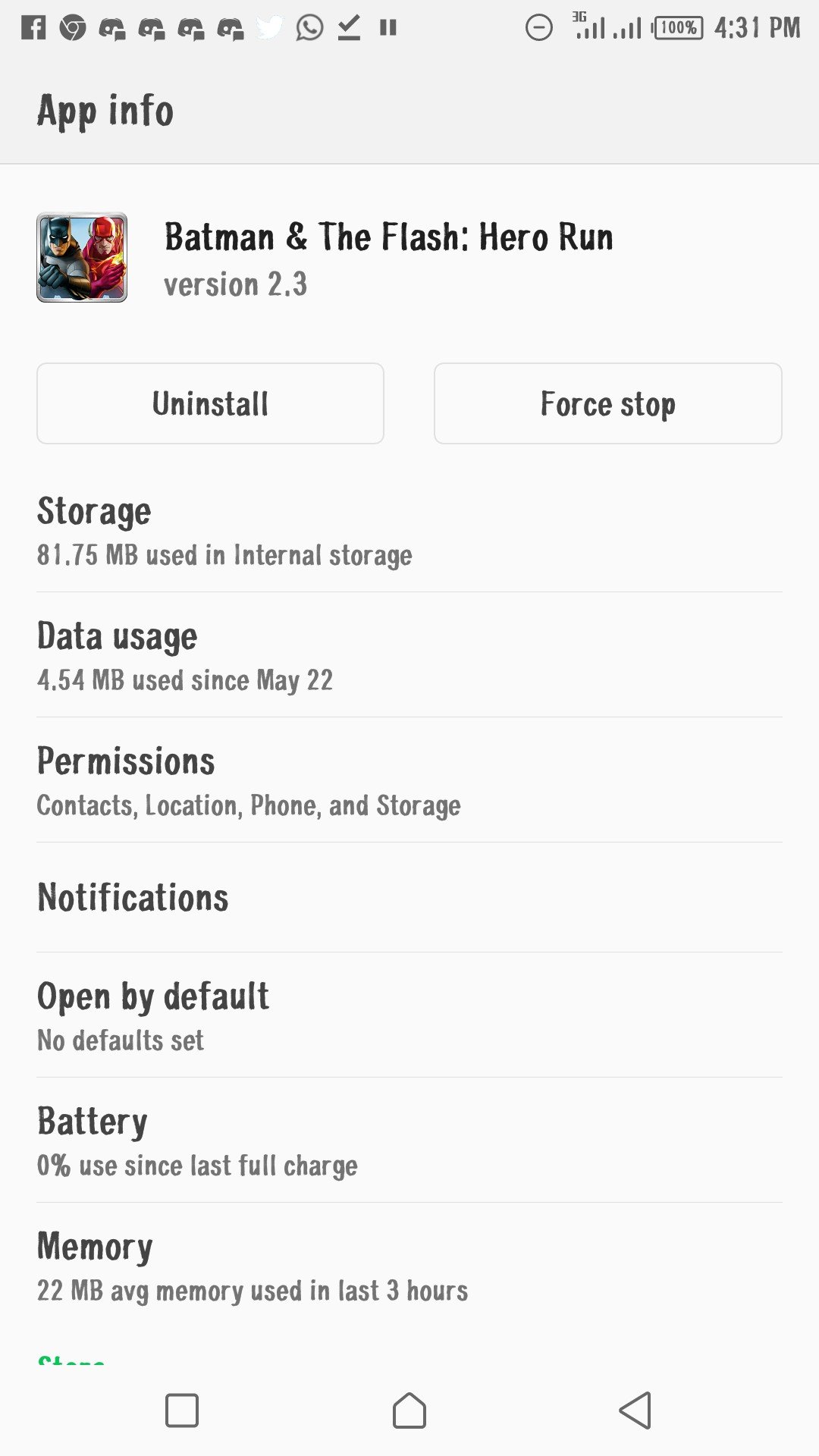Select Open by default
Viewport: 819px width, 1456px height.
point(409,1015)
